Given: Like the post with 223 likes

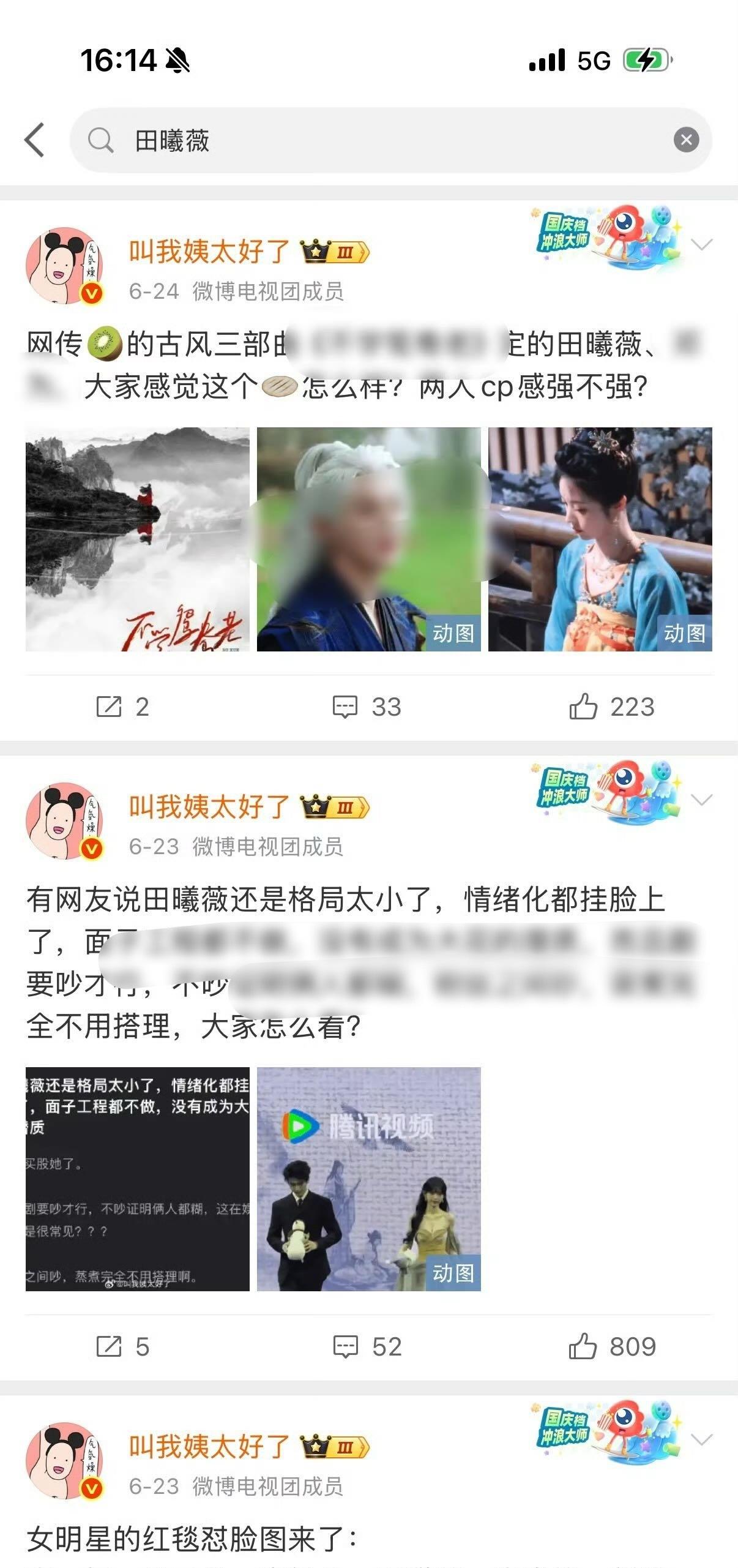Looking at the screenshot, I should [x=612, y=707].
